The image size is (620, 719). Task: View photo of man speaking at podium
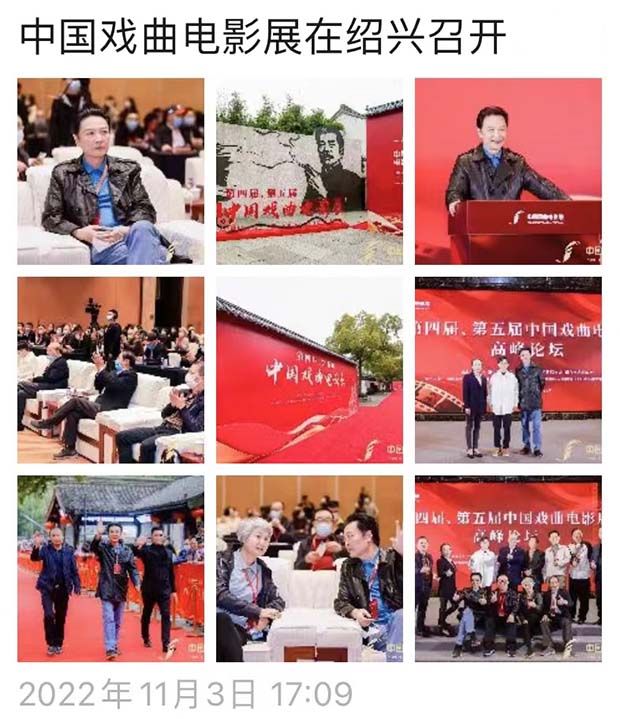click(x=508, y=171)
